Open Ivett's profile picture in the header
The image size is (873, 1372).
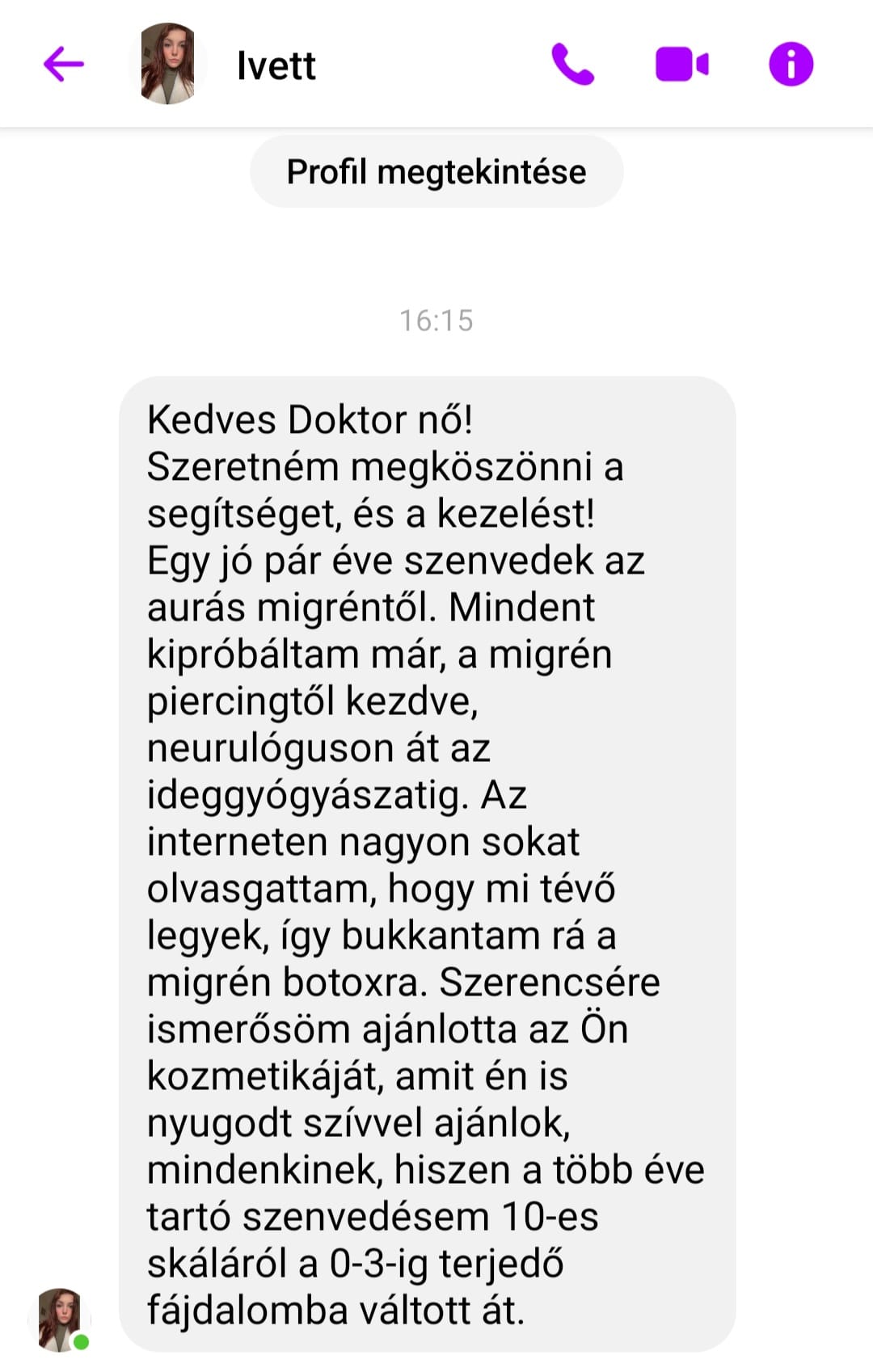click(167, 64)
